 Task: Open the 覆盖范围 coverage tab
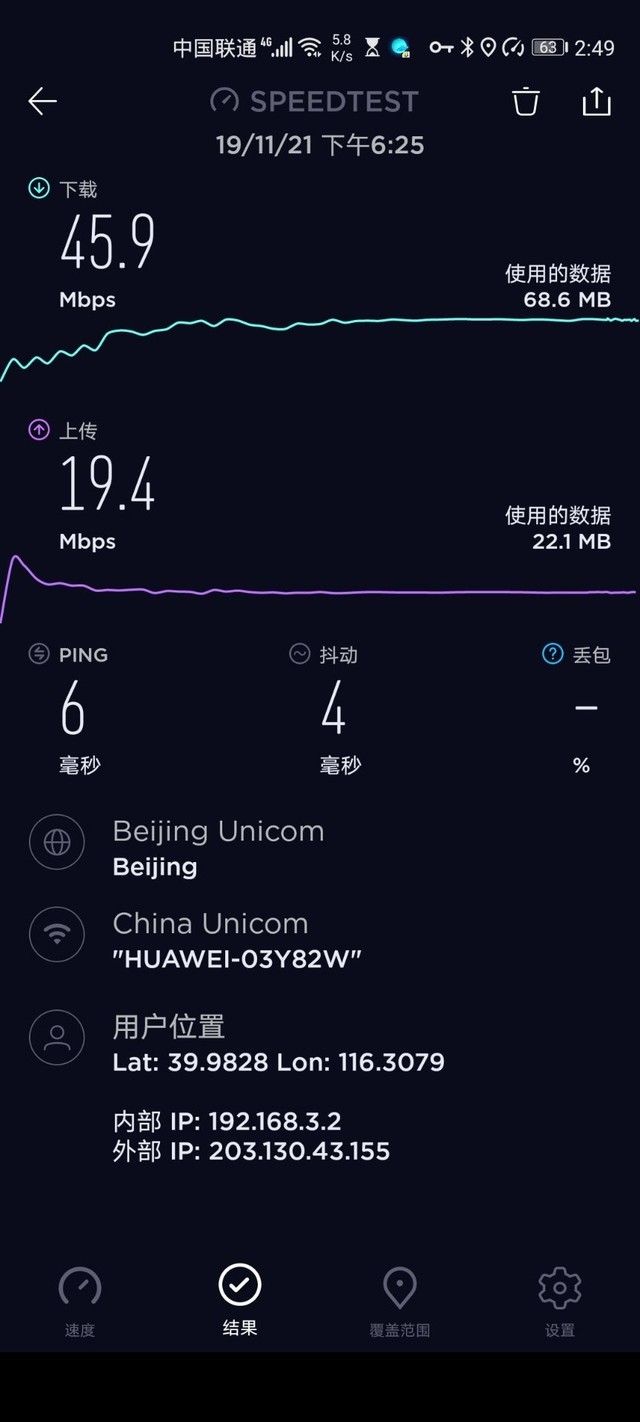(400, 1300)
